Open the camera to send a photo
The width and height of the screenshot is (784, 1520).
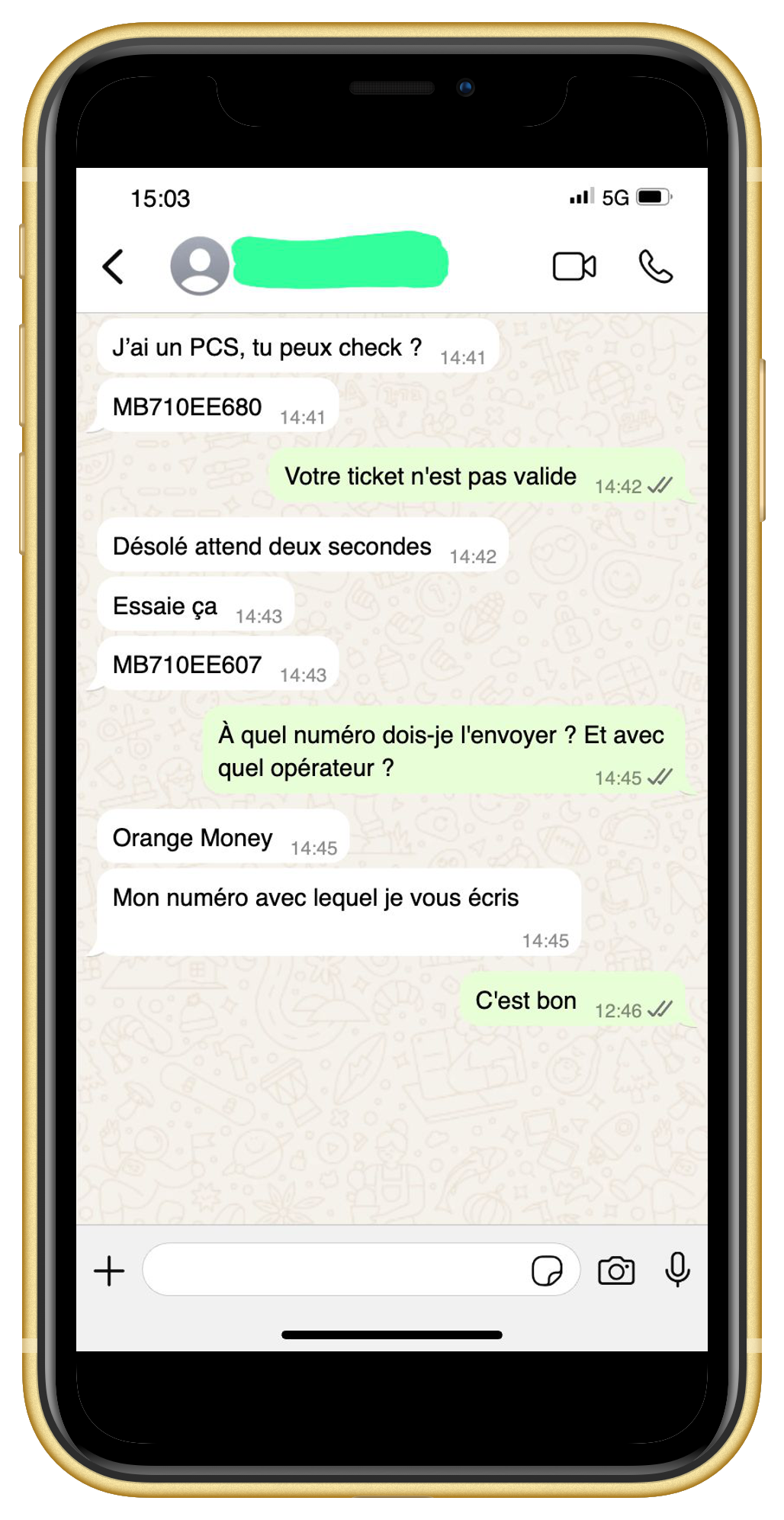tap(616, 1270)
